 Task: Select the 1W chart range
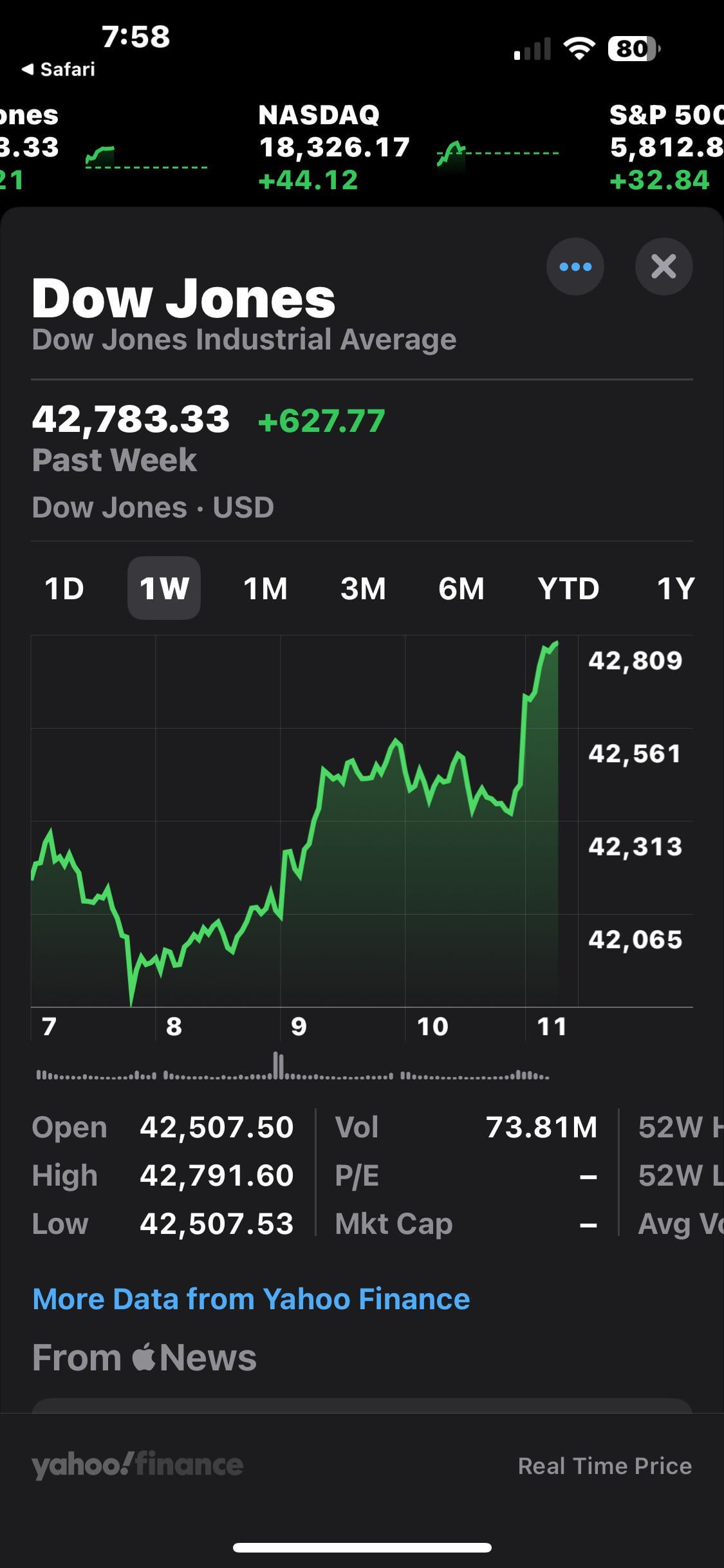click(164, 588)
